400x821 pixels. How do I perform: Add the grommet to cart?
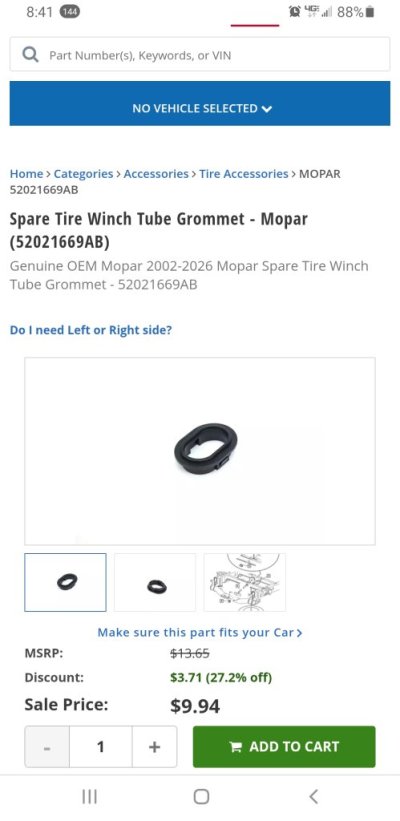coord(284,747)
